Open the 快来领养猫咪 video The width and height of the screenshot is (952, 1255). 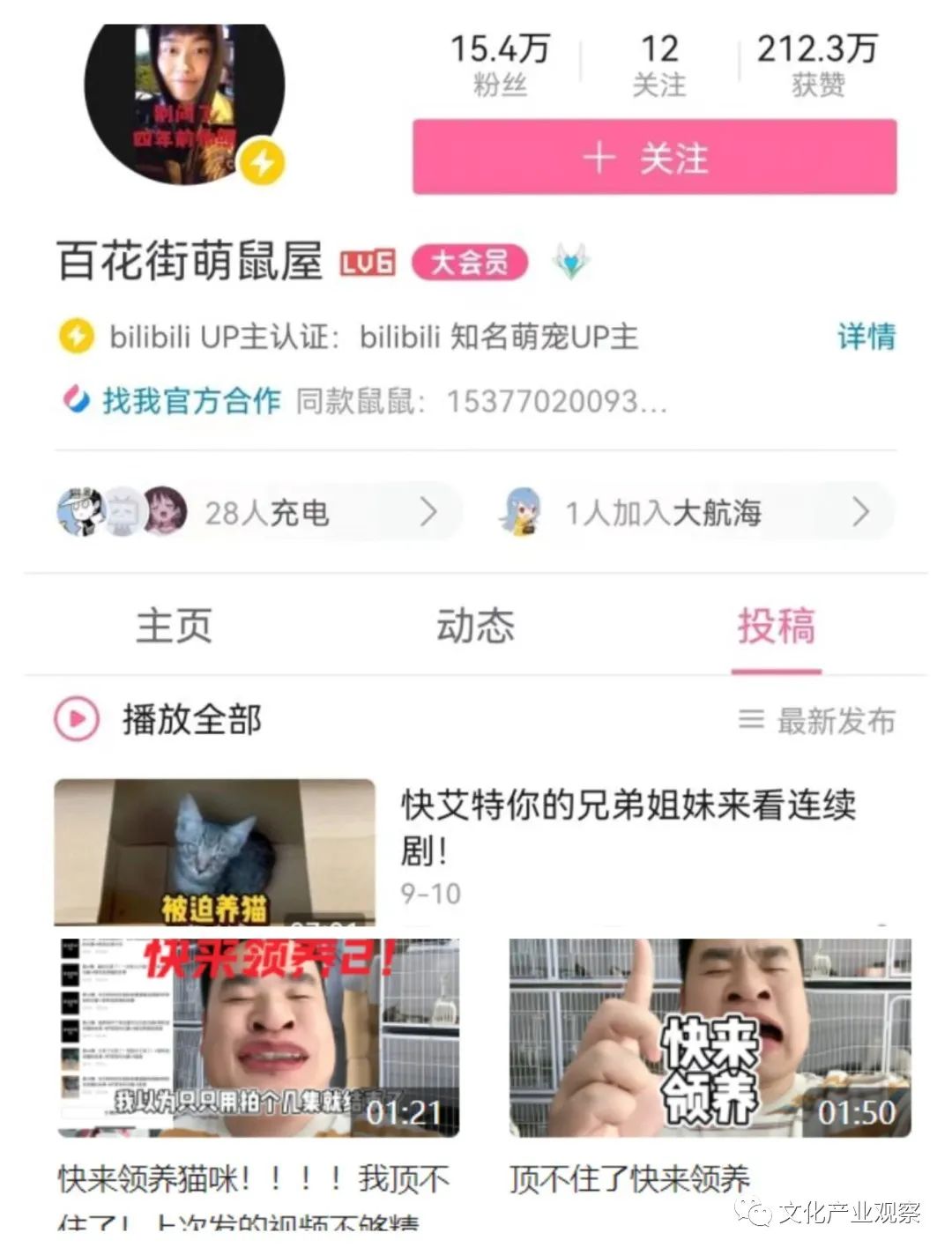[258, 1038]
